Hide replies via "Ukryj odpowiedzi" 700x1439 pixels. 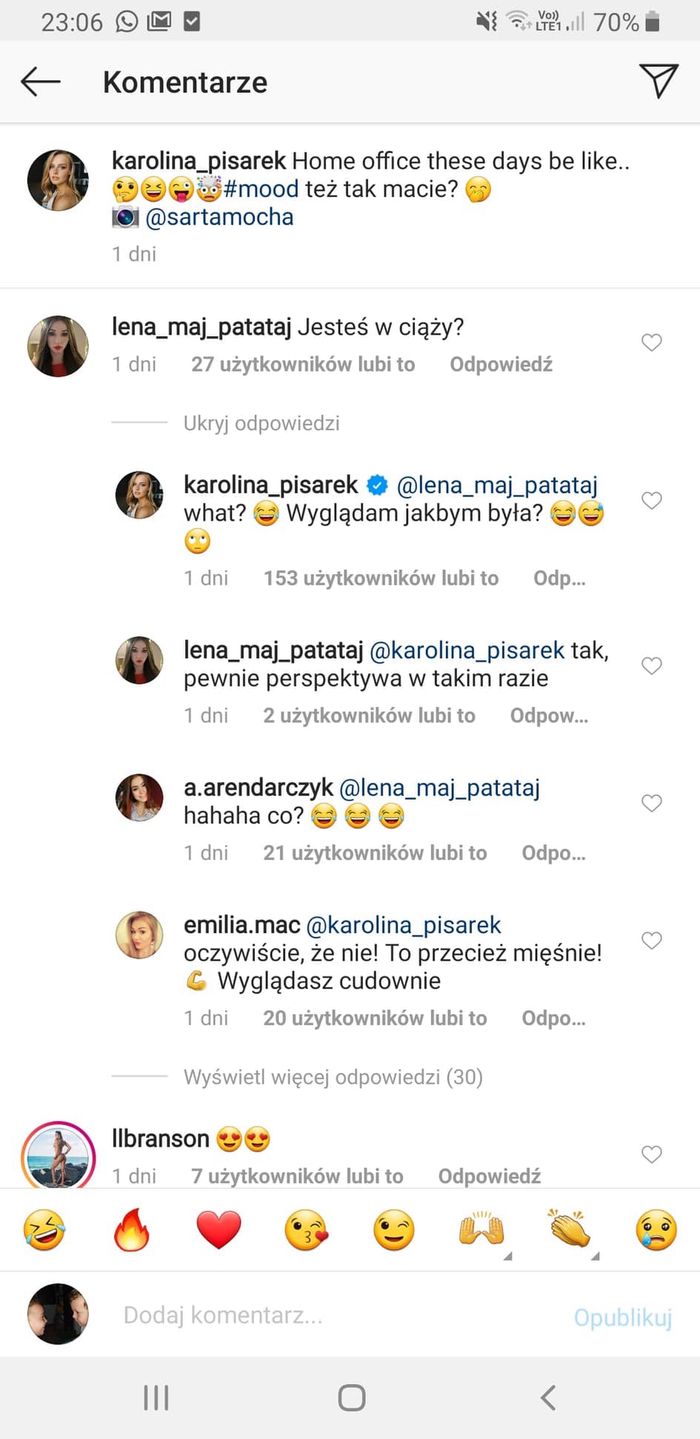point(261,423)
